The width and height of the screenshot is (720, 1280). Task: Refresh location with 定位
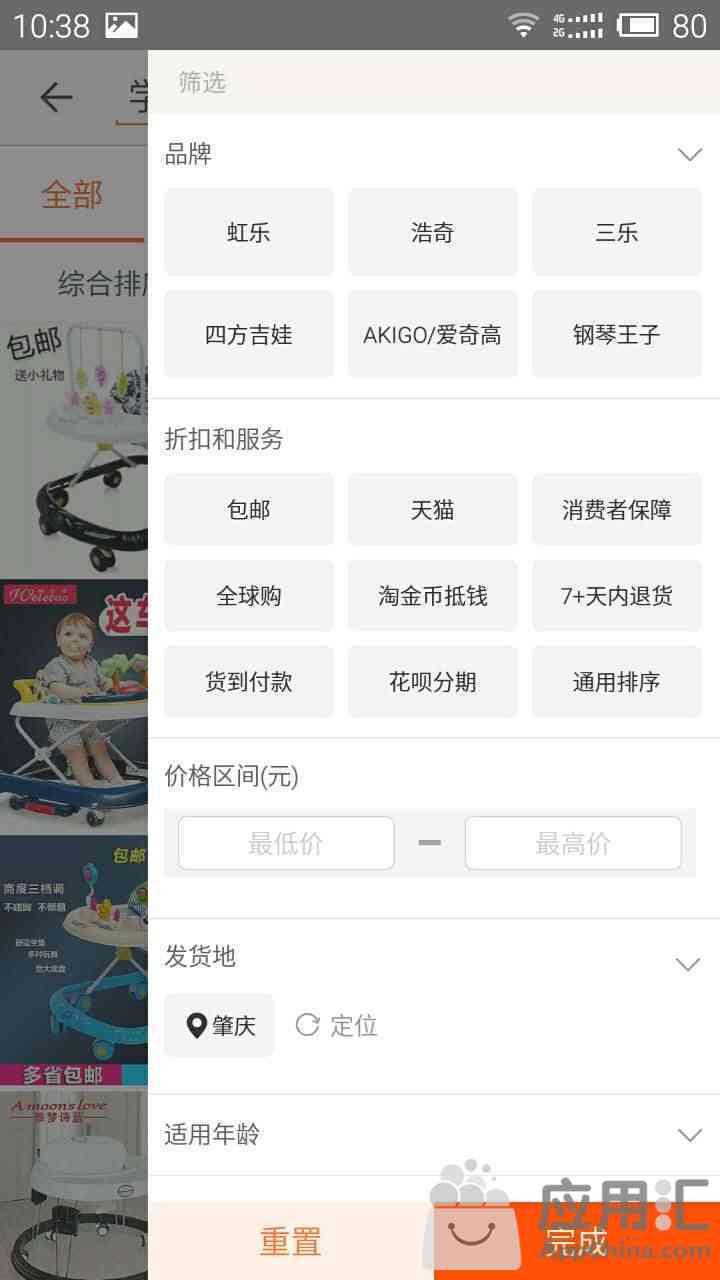click(337, 1025)
